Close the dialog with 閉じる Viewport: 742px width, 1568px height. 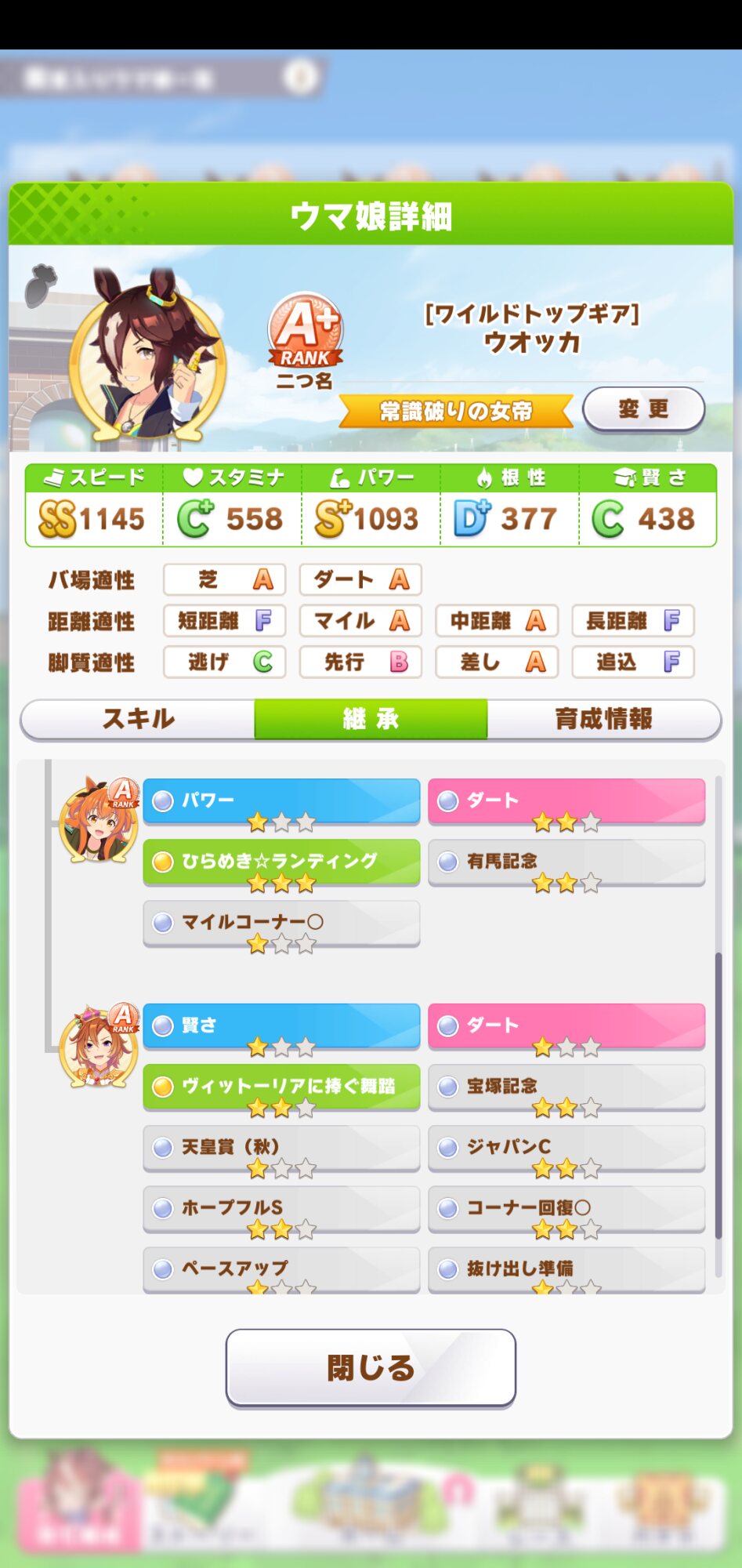tap(371, 1367)
